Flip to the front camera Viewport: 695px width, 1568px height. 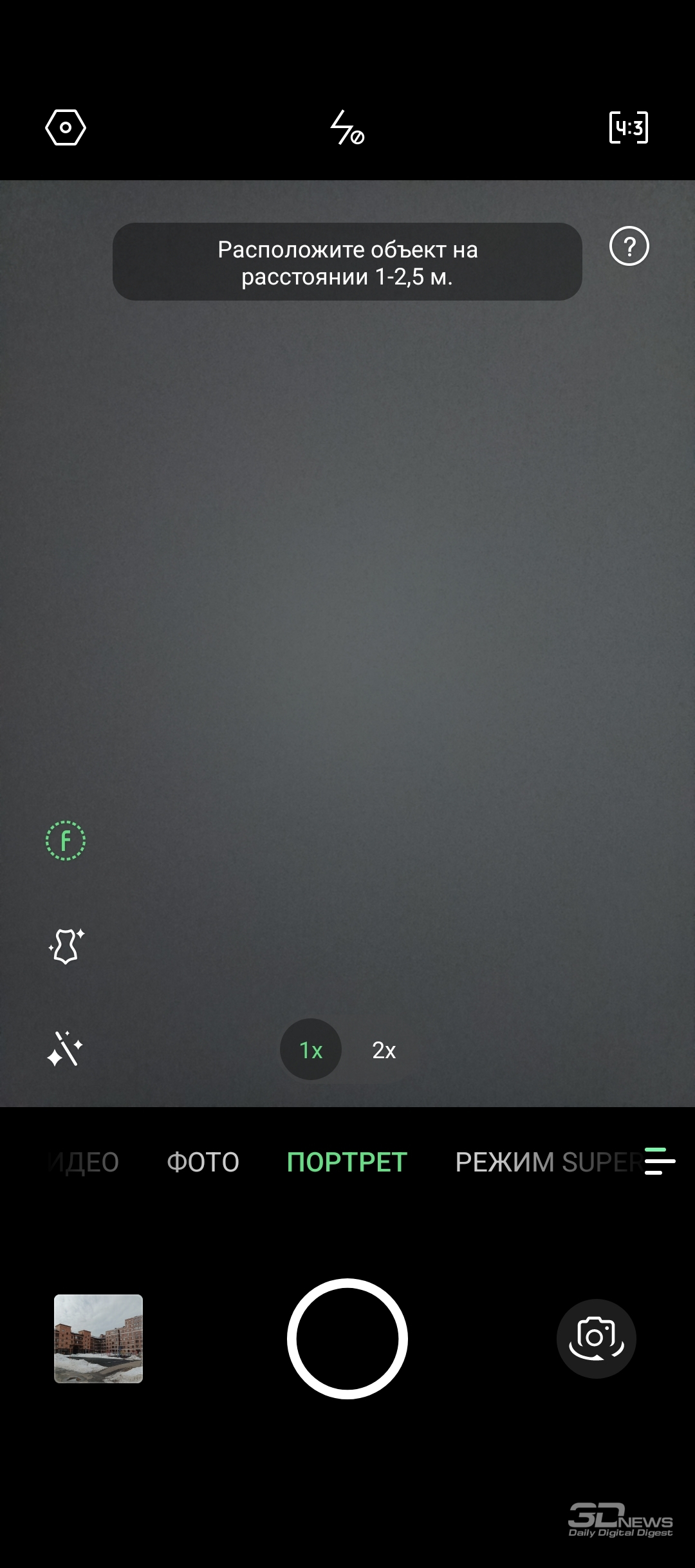pos(597,1339)
